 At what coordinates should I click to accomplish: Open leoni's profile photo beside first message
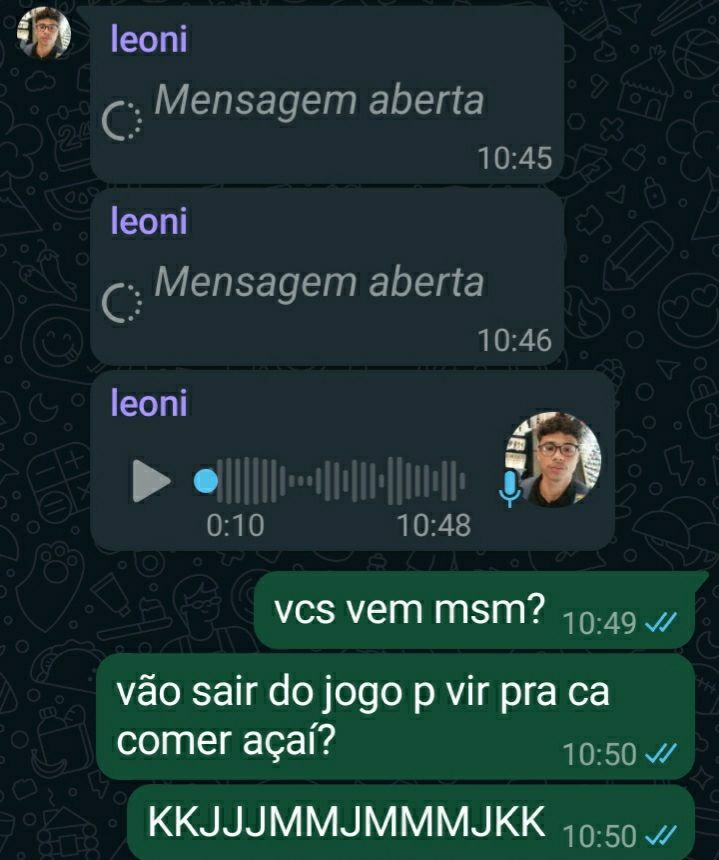44,32
